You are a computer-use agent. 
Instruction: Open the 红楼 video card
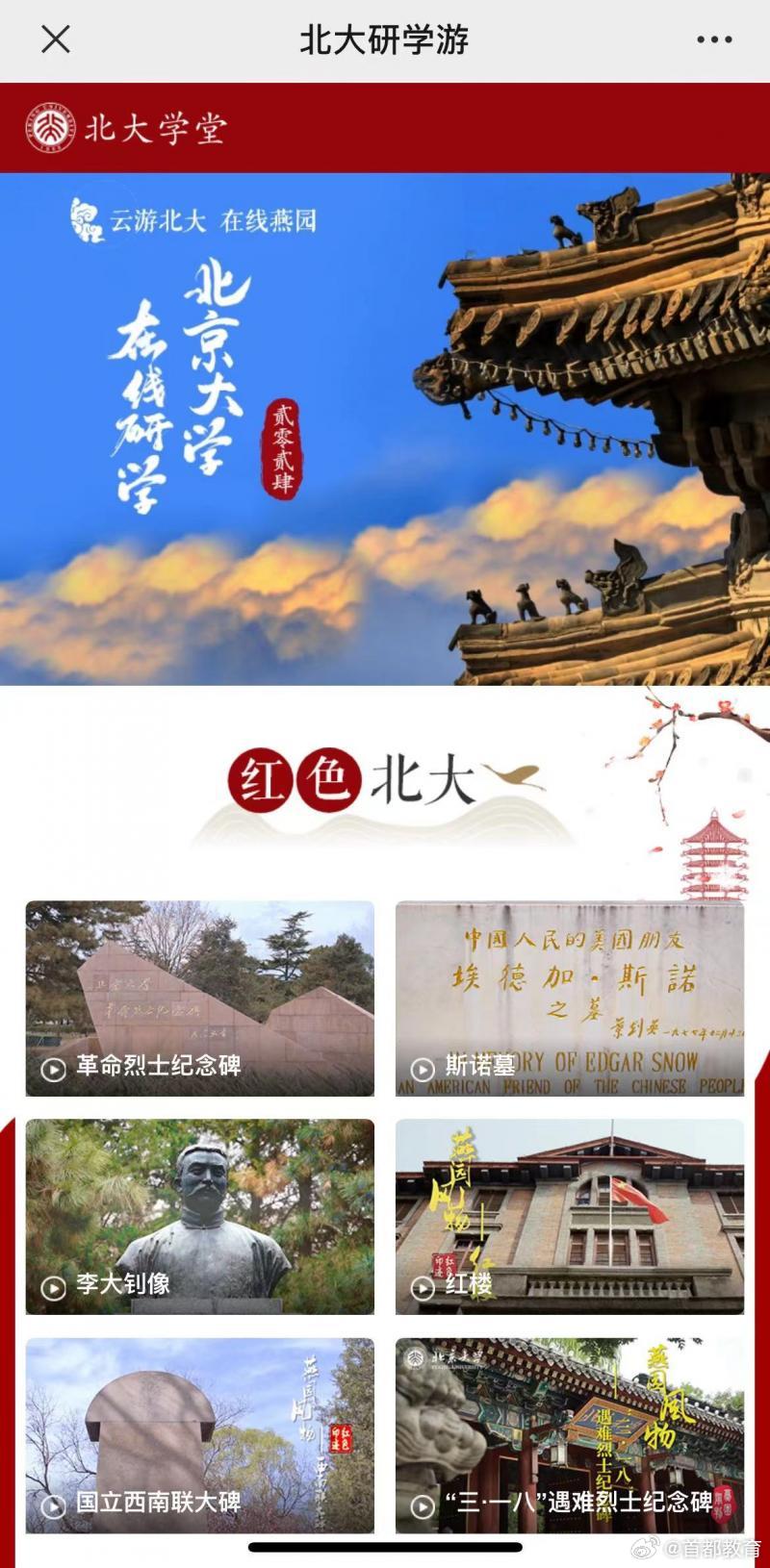(569, 1216)
